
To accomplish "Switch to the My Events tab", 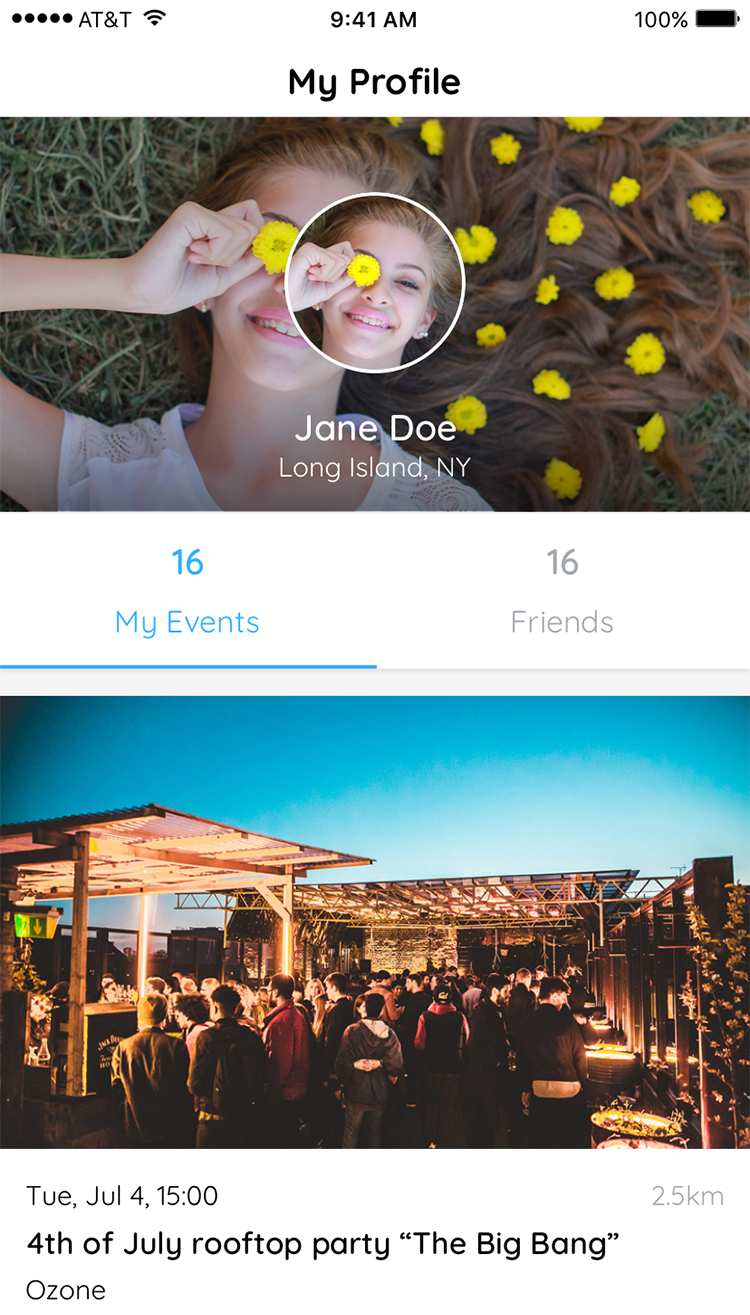I will pyautogui.click(x=187, y=592).
